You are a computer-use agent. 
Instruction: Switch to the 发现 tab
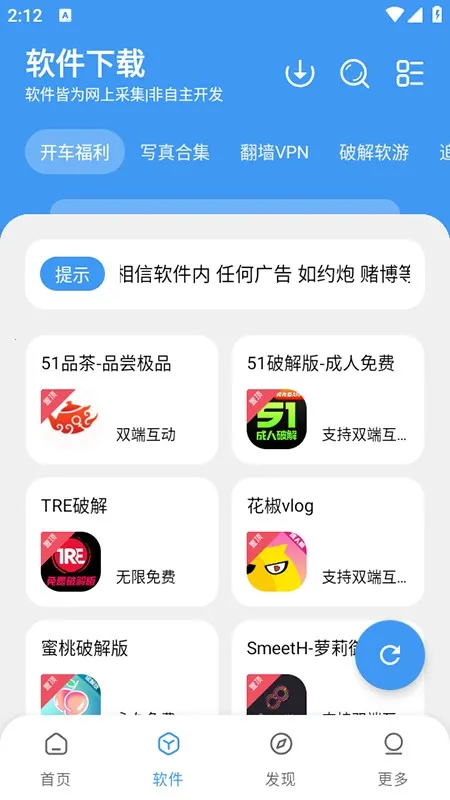[x=281, y=759]
